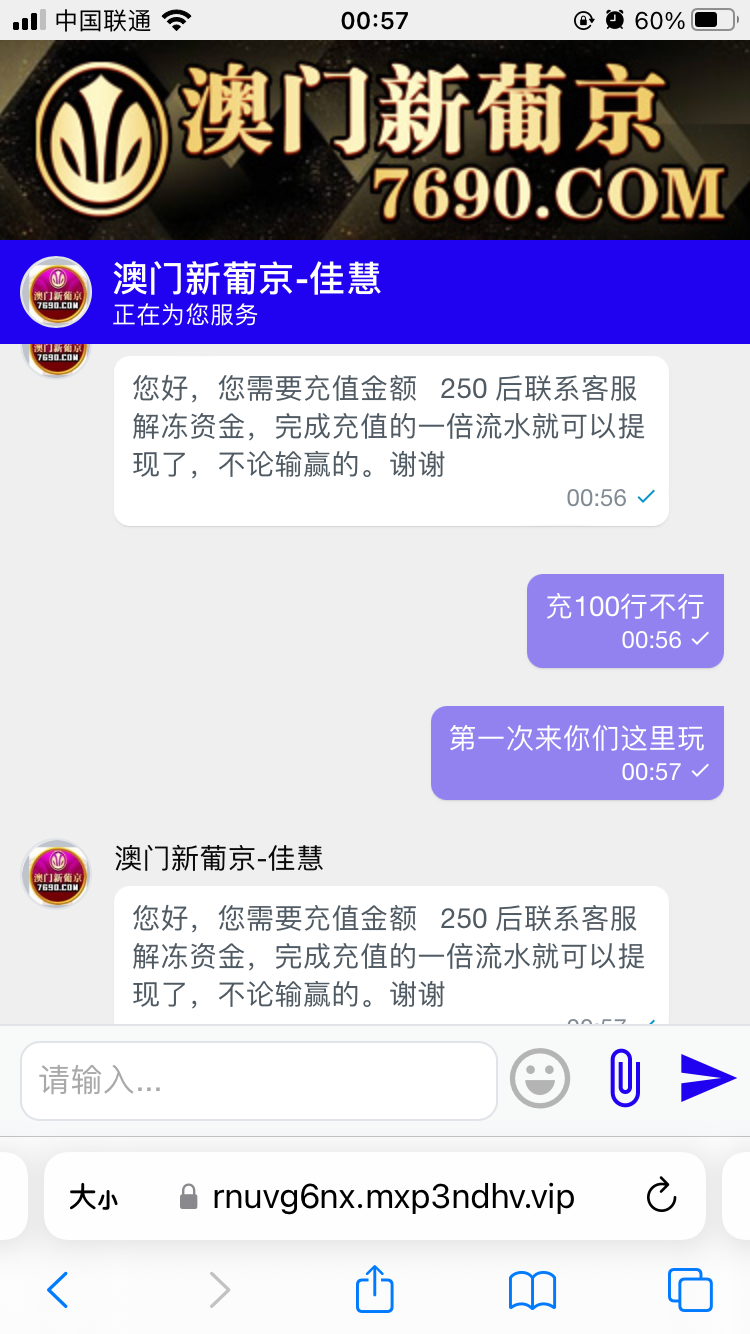Open the Safari text size menu

(x=93, y=1197)
